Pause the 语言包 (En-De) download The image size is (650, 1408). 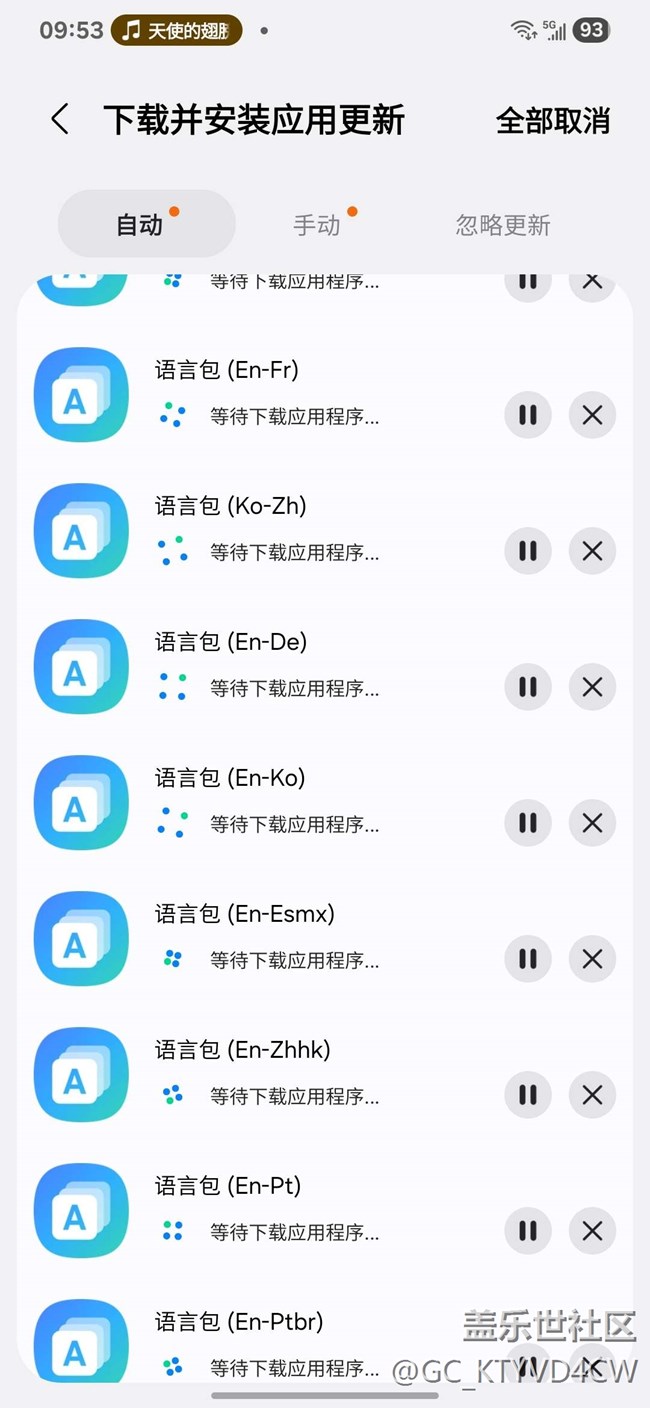coord(528,686)
